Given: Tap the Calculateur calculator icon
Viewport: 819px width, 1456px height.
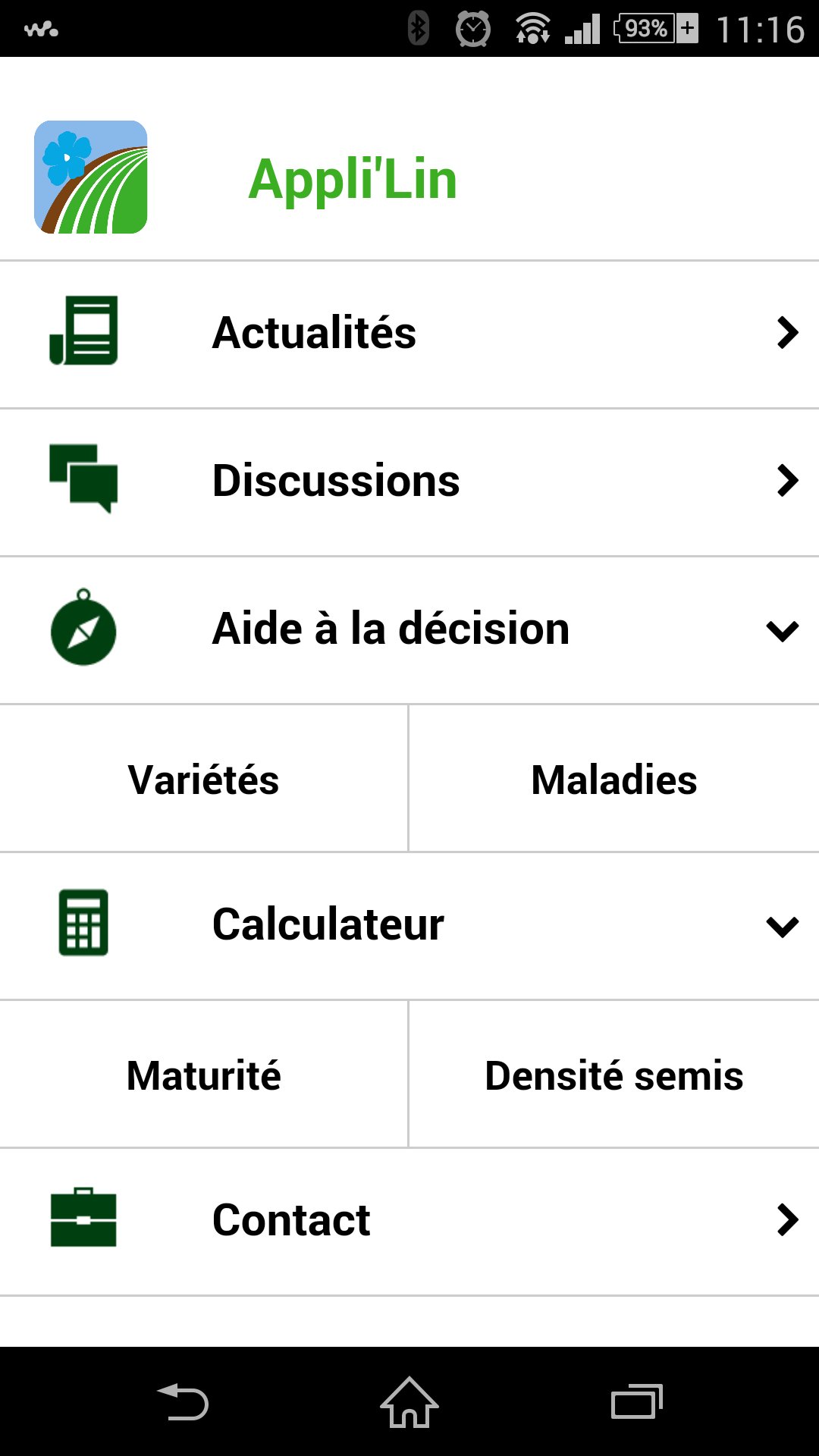Looking at the screenshot, I should pyautogui.click(x=82, y=924).
